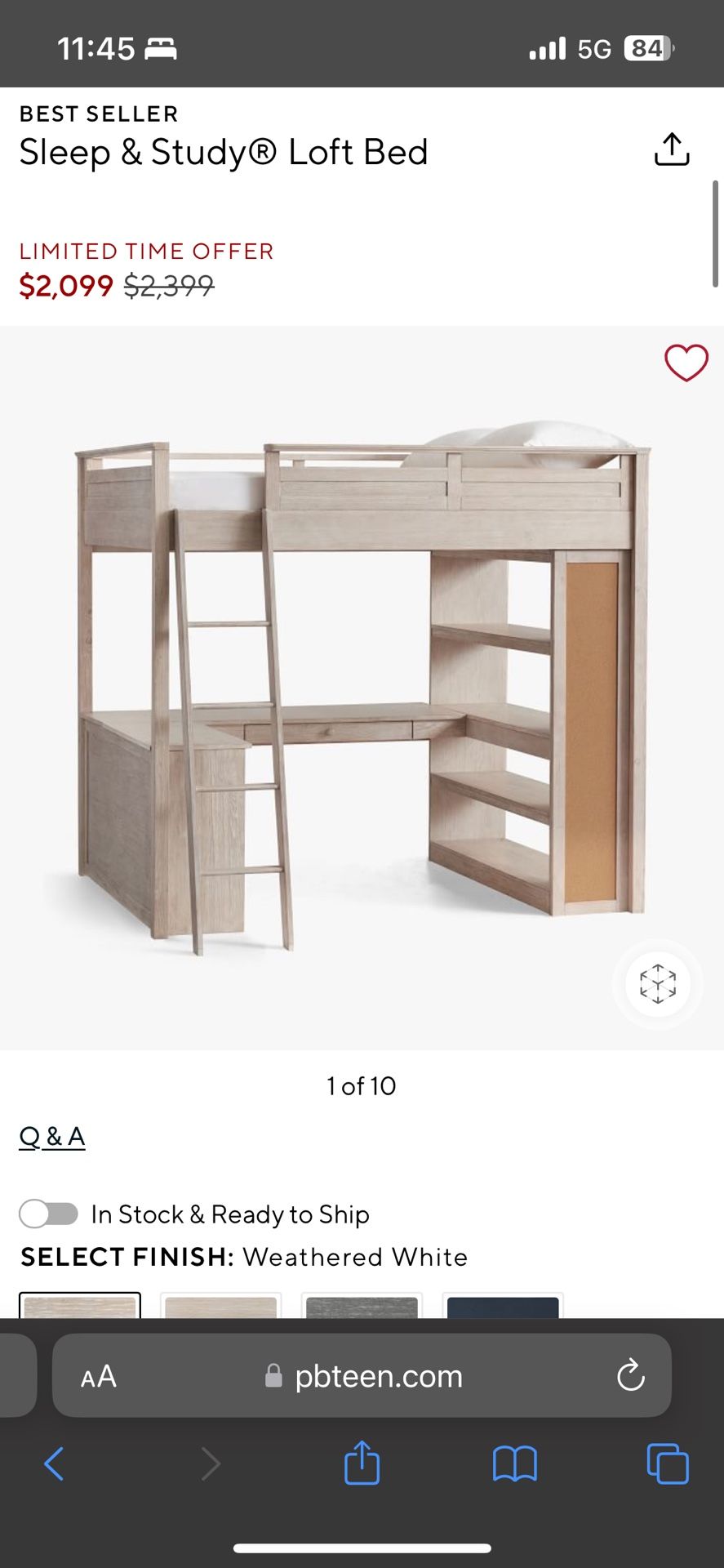Tap the AA text size icon in address bar

pos(98,1376)
